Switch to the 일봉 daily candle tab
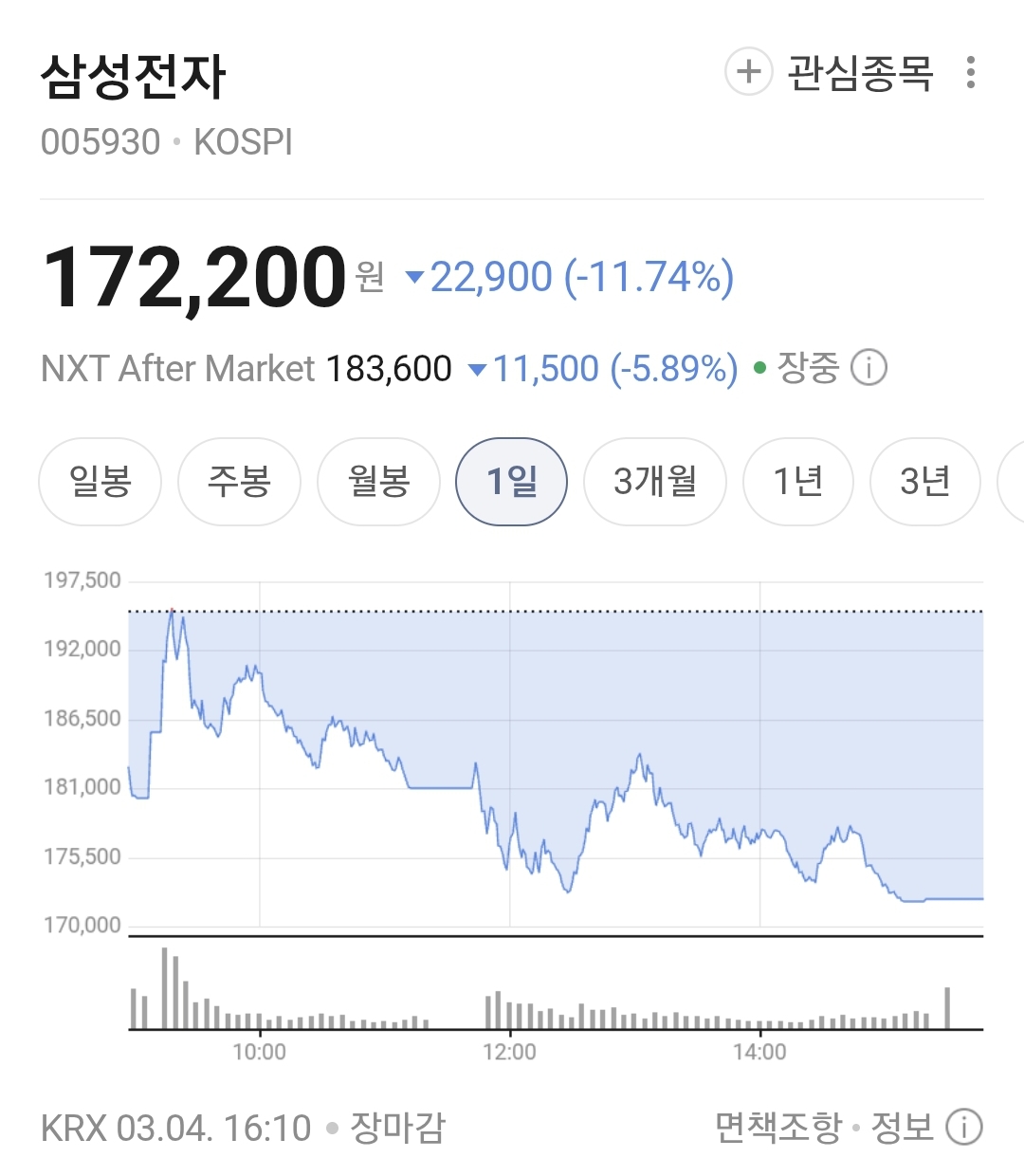 (x=100, y=482)
